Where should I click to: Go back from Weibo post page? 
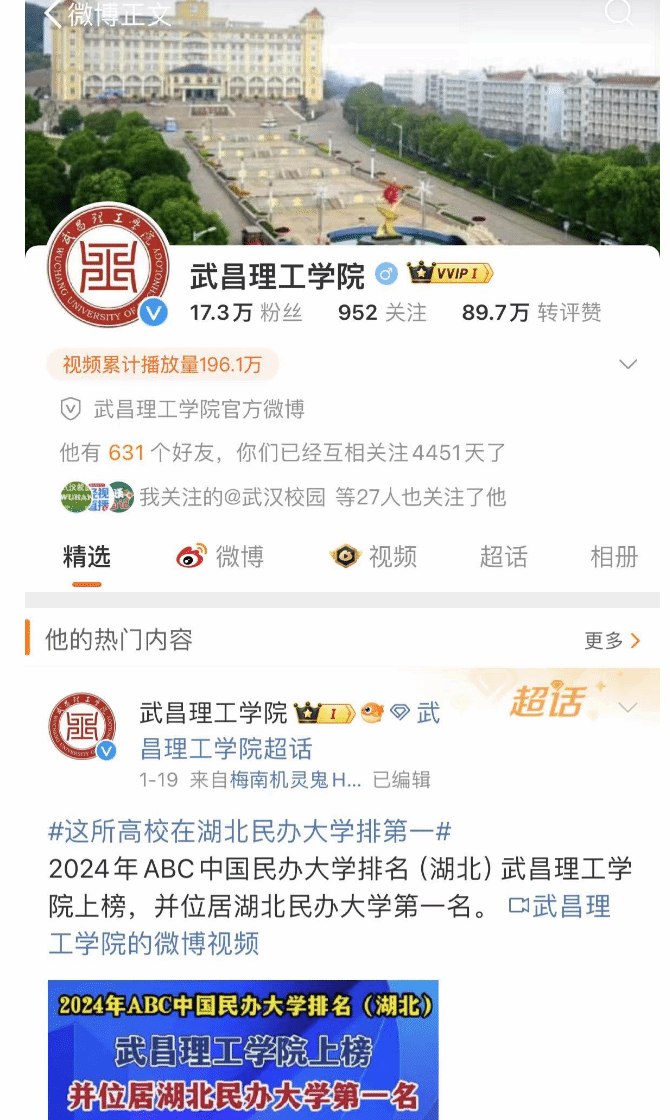coord(53,14)
